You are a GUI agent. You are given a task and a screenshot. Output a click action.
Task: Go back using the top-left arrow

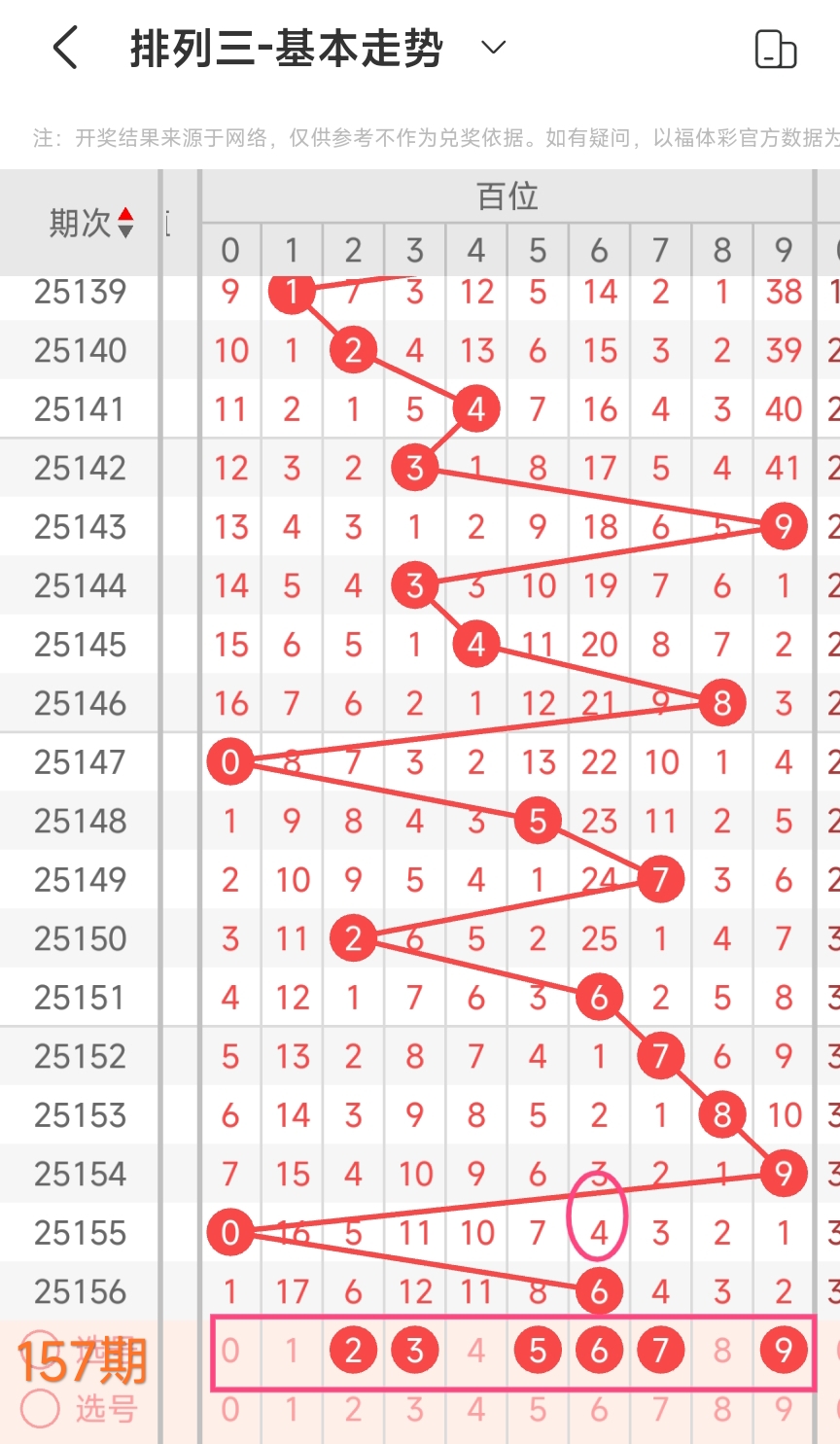(65, 48)
